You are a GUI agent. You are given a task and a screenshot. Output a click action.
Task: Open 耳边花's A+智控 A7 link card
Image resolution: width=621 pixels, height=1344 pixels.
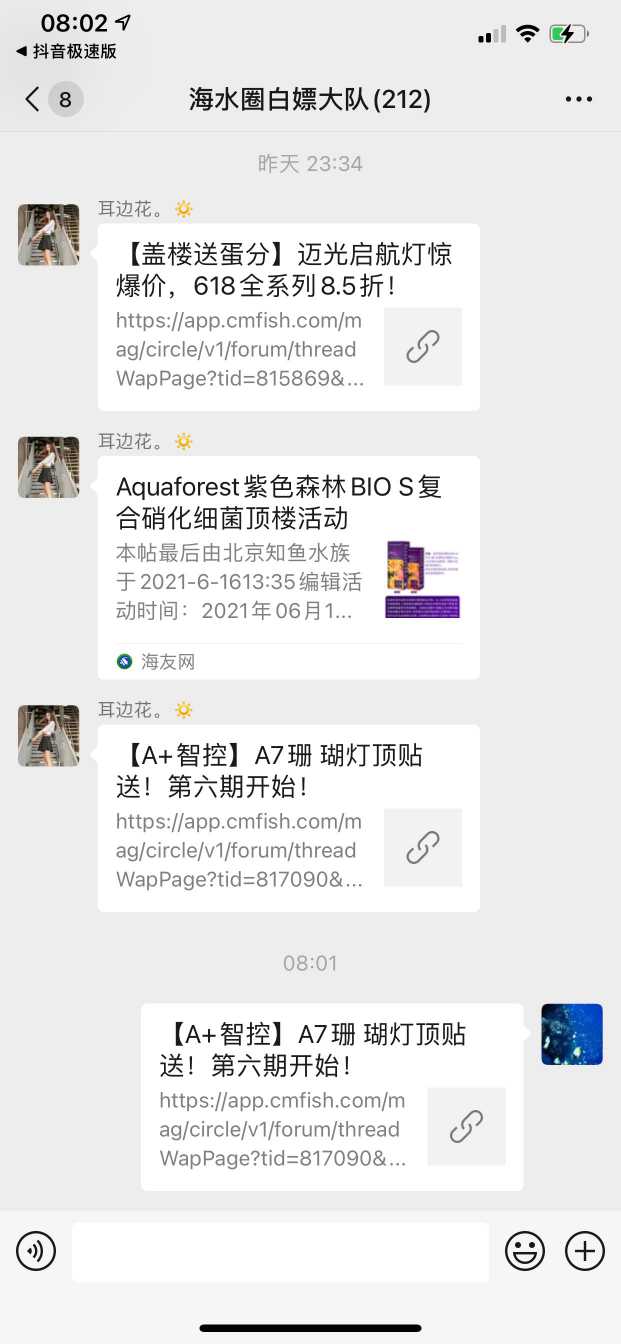[x=288, y=818]
